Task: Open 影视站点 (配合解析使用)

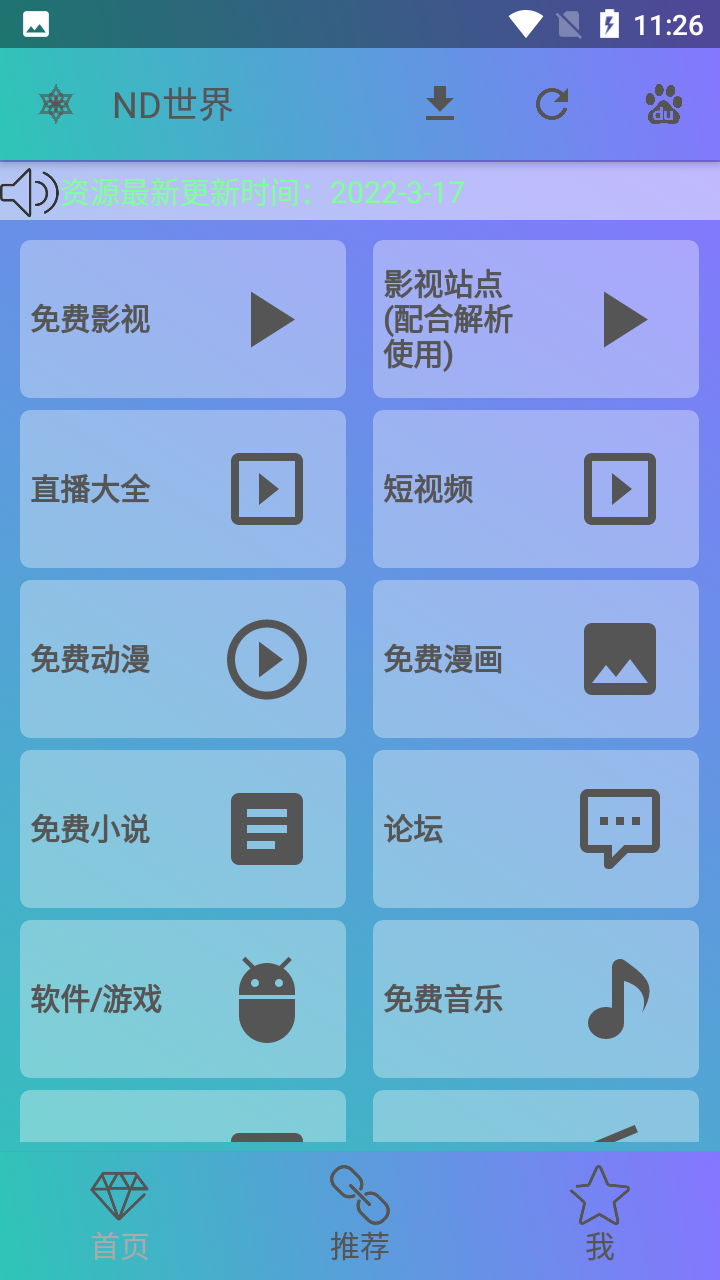Action: tap(536, 319)
